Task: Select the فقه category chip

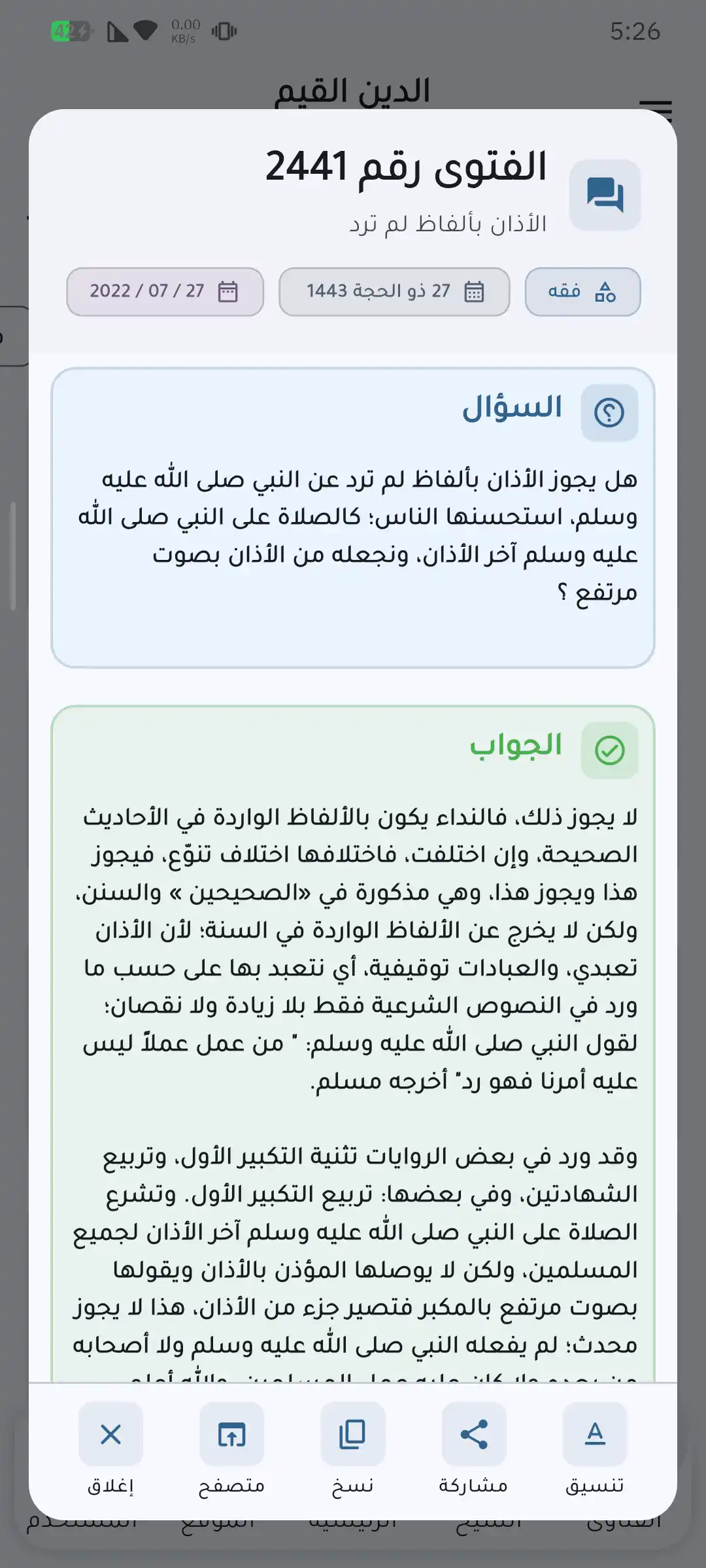Action: click(582, 291)
